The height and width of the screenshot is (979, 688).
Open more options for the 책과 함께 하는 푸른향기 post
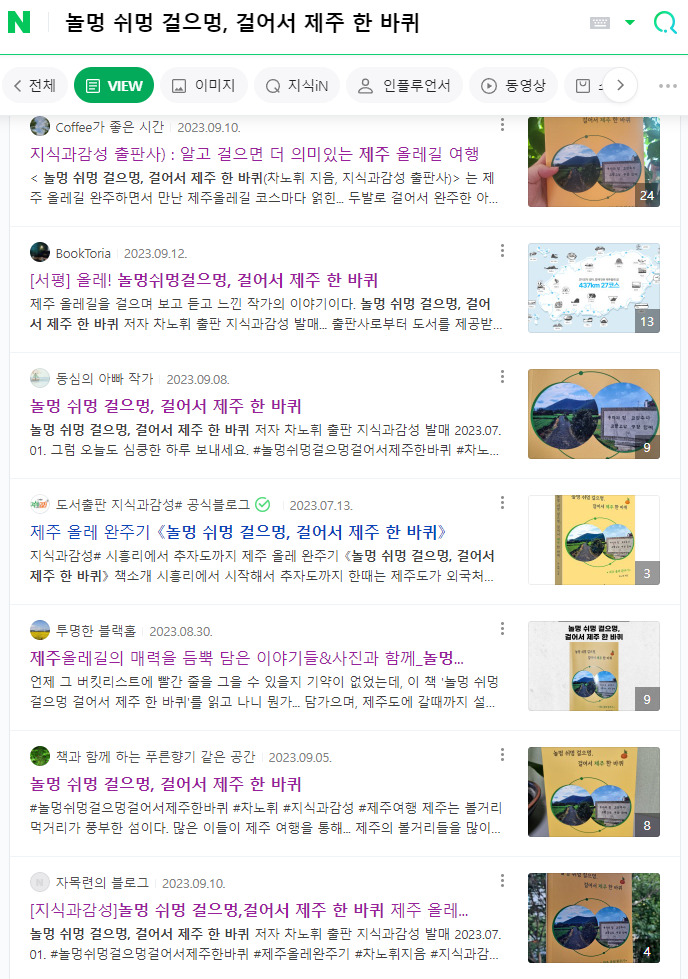coord(503,755)
